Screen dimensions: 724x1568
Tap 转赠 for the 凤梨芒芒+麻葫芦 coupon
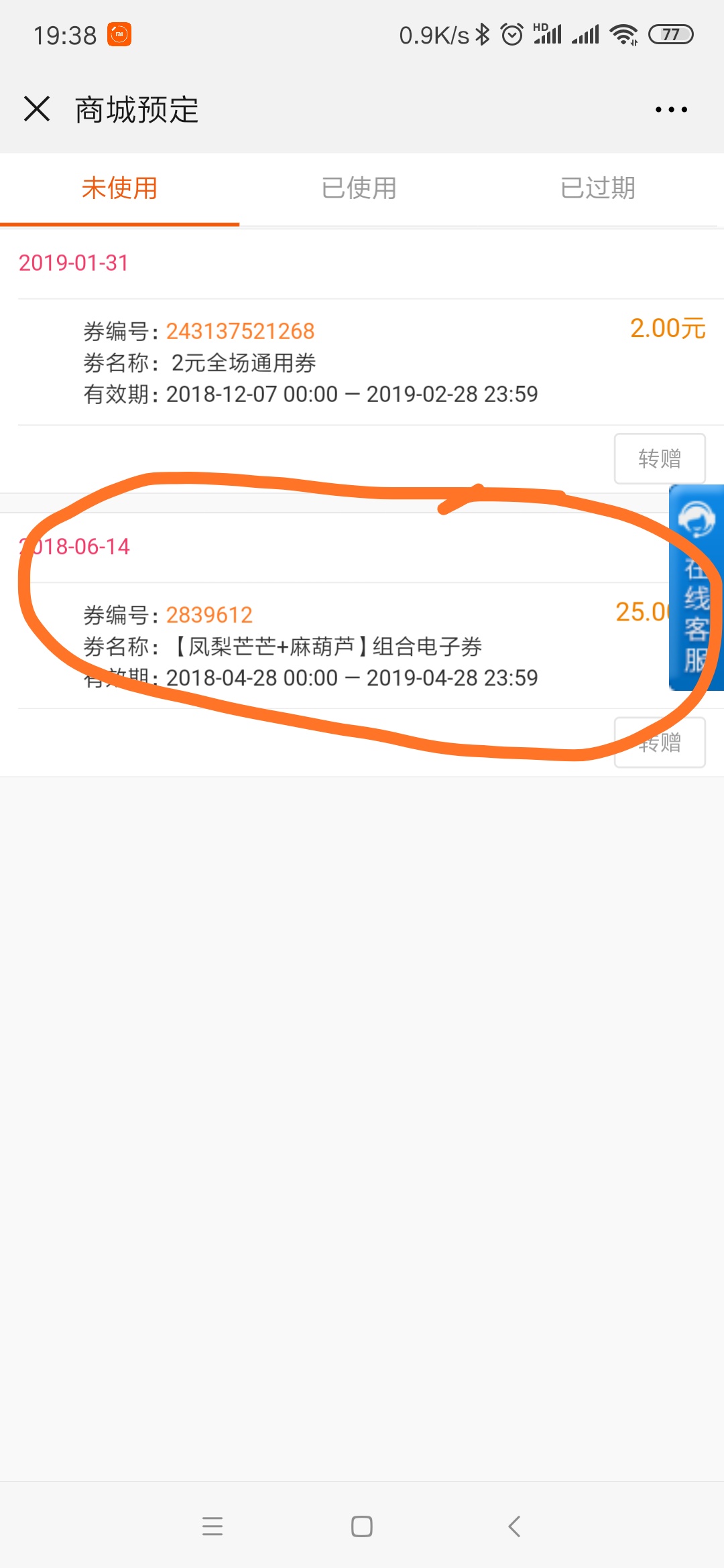pyautogui.click(x=660, y=742)
